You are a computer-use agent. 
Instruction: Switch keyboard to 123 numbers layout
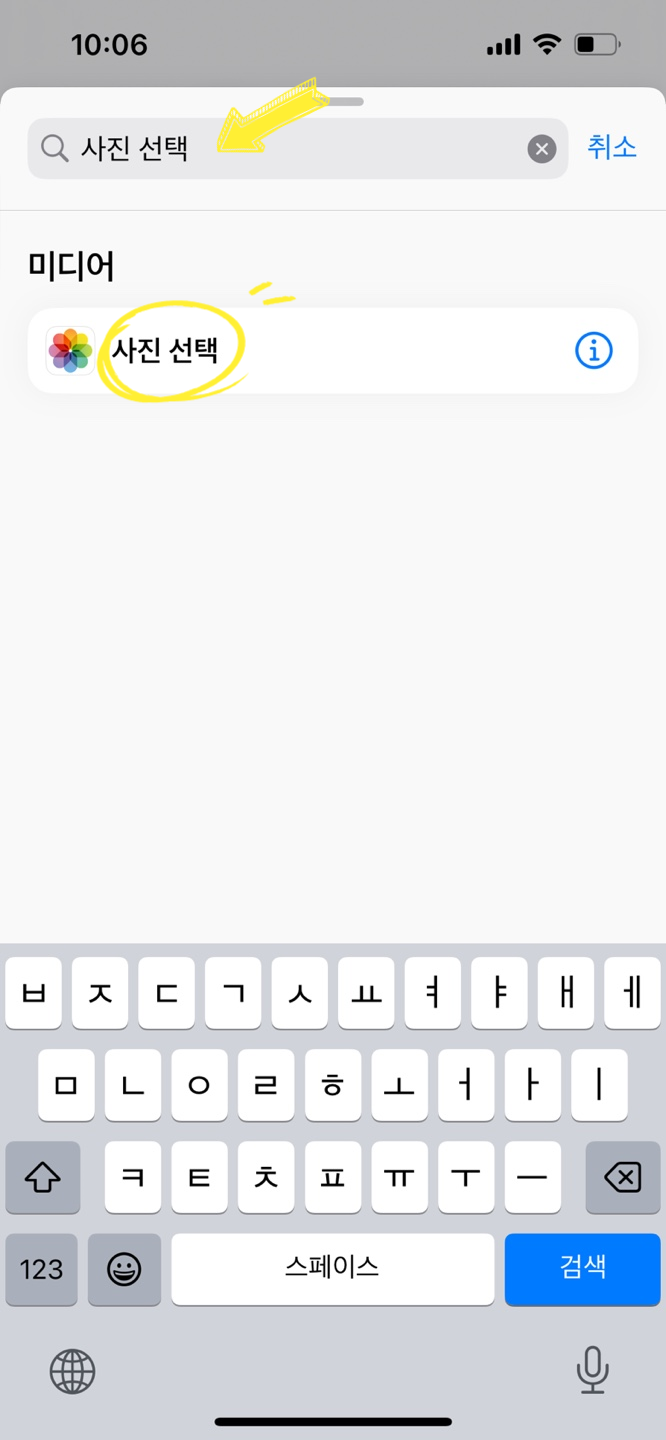tap(41, 1269)
